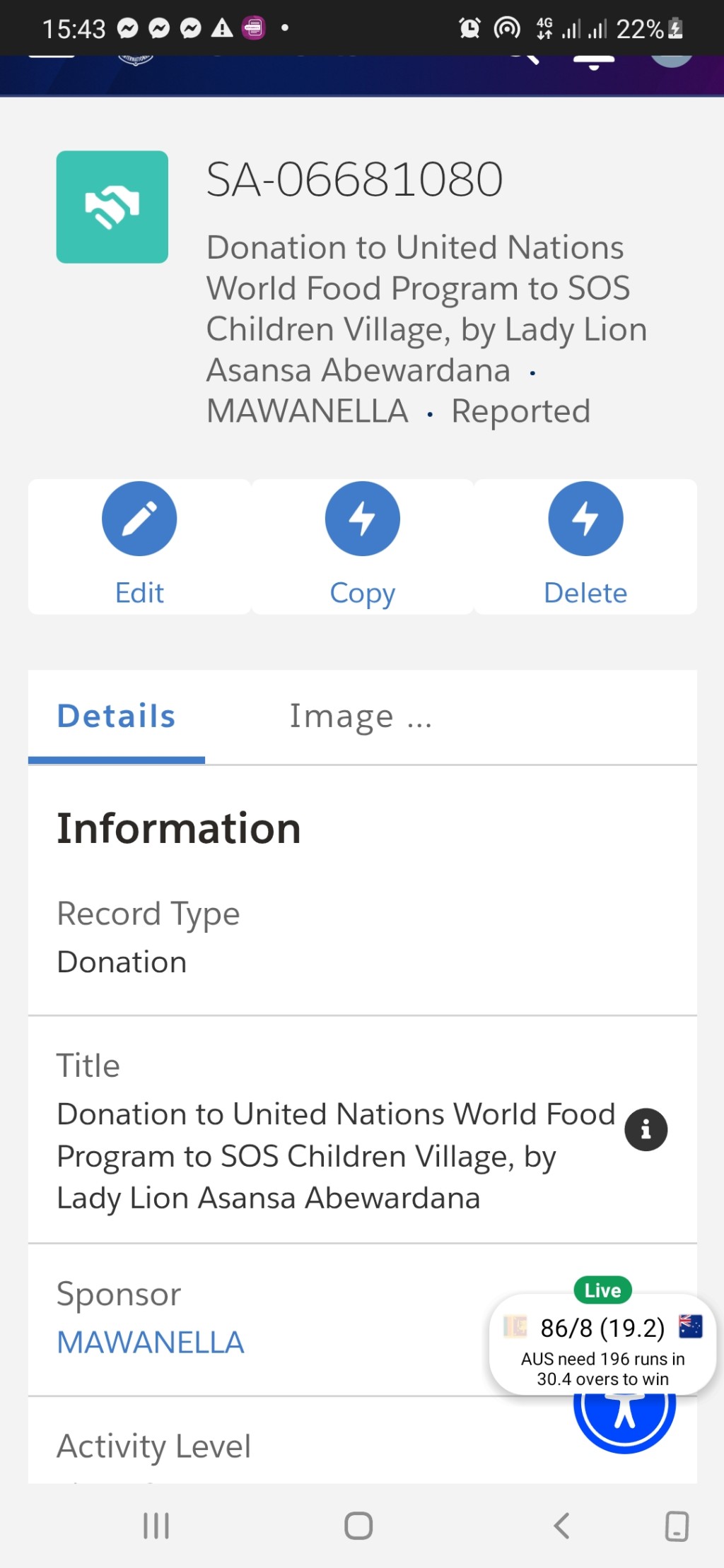The width and height of the screenshot is (724, 1568).
Task: Copy the SA-06681080 record
Action: [362, 546]
